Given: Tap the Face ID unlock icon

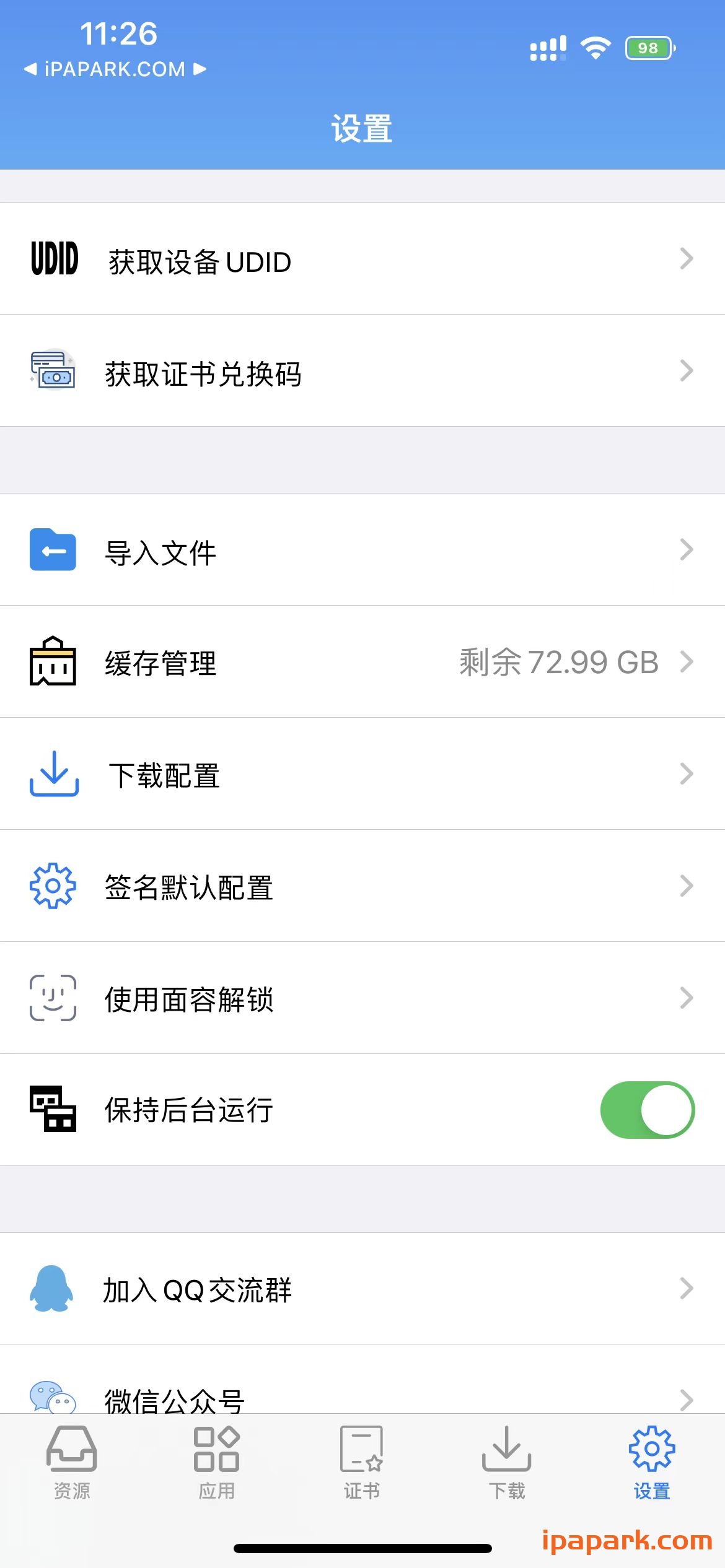Looking at the screenshot, I should (x=52, y=998).
